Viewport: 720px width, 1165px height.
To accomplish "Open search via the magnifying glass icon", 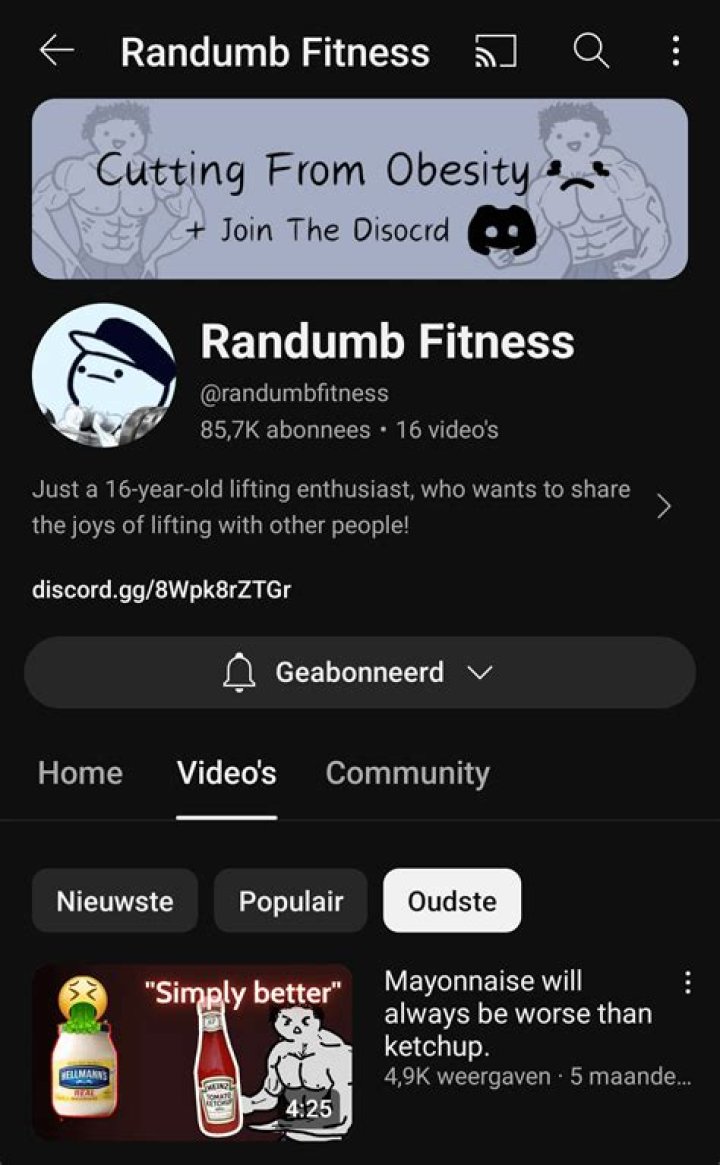I will pyautogui.click(x=591, y=51).
